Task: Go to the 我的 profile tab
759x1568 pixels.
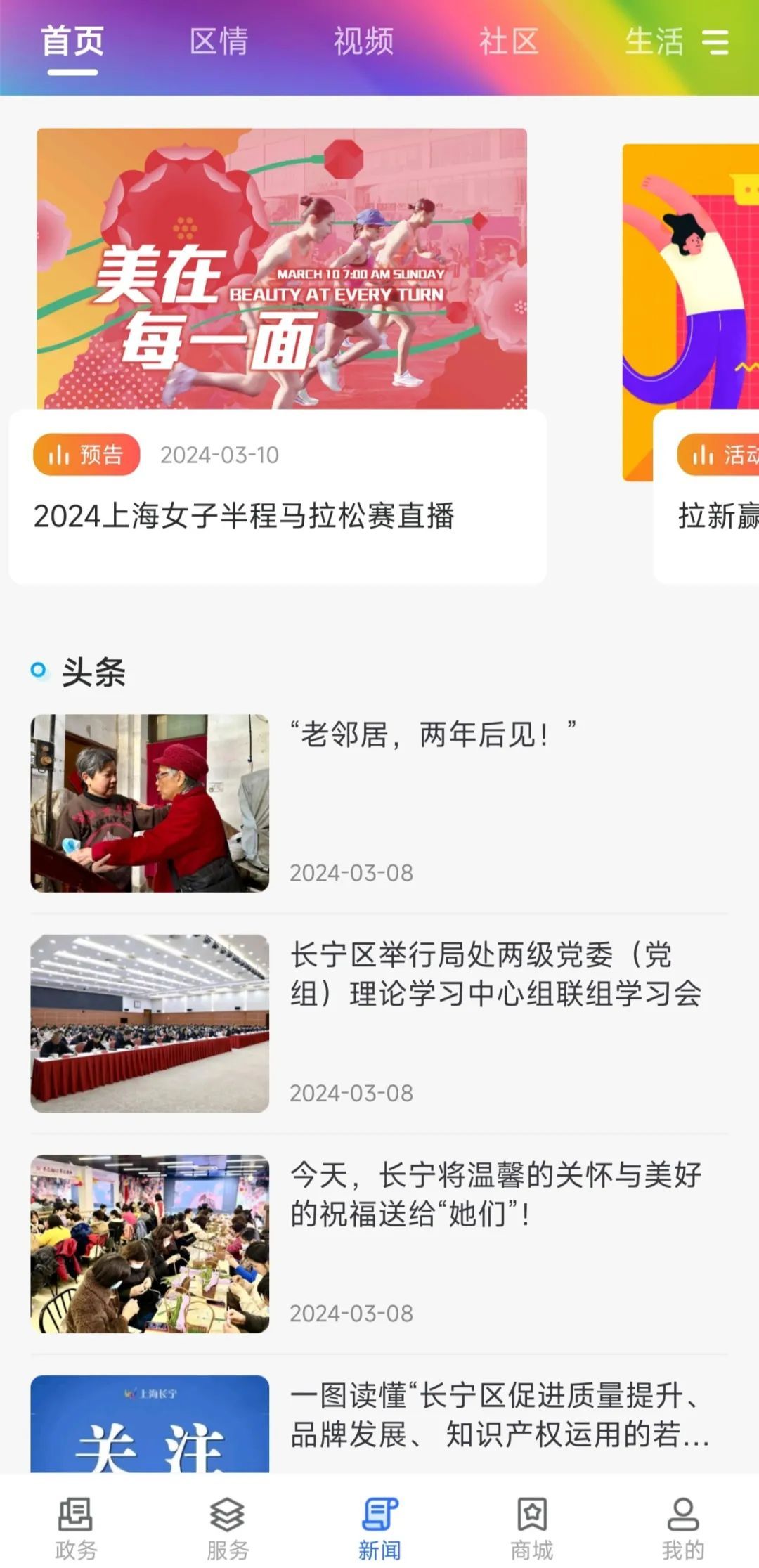Action: 682,1528
